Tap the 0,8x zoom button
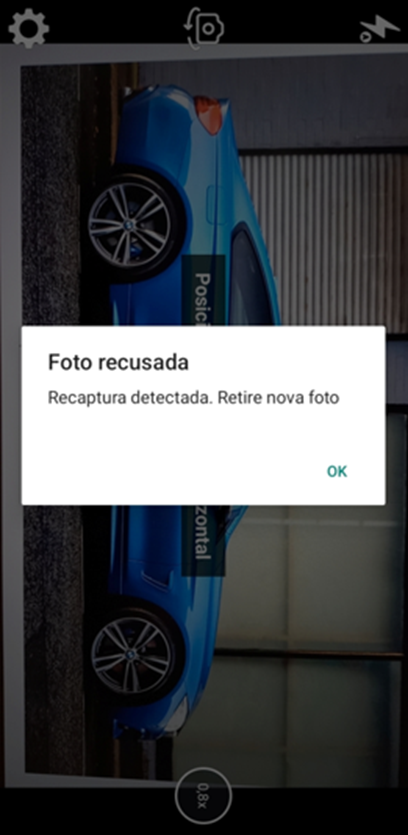The width and height of the screenshot is (408, 835). point(203,795)
